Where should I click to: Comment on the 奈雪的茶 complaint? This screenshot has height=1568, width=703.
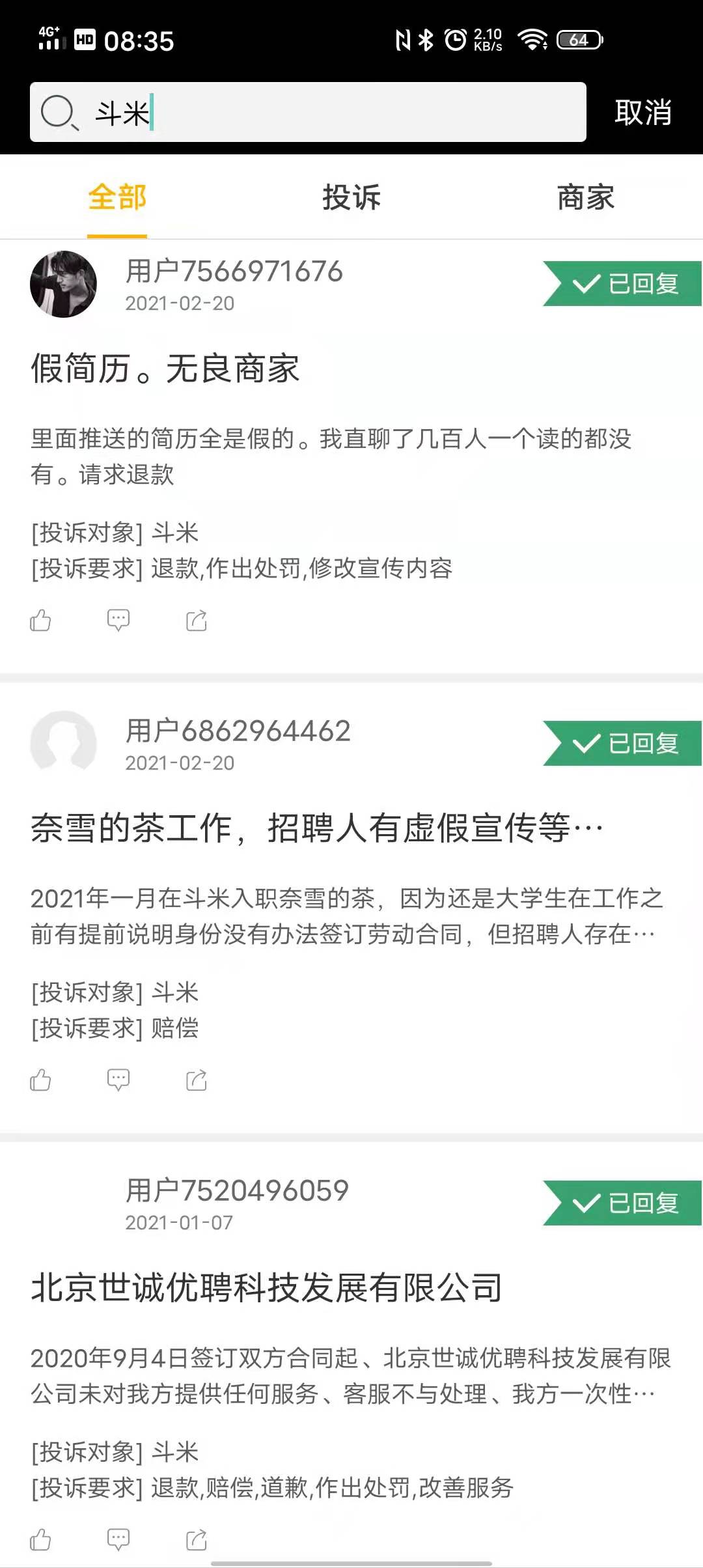(118, 1080)
